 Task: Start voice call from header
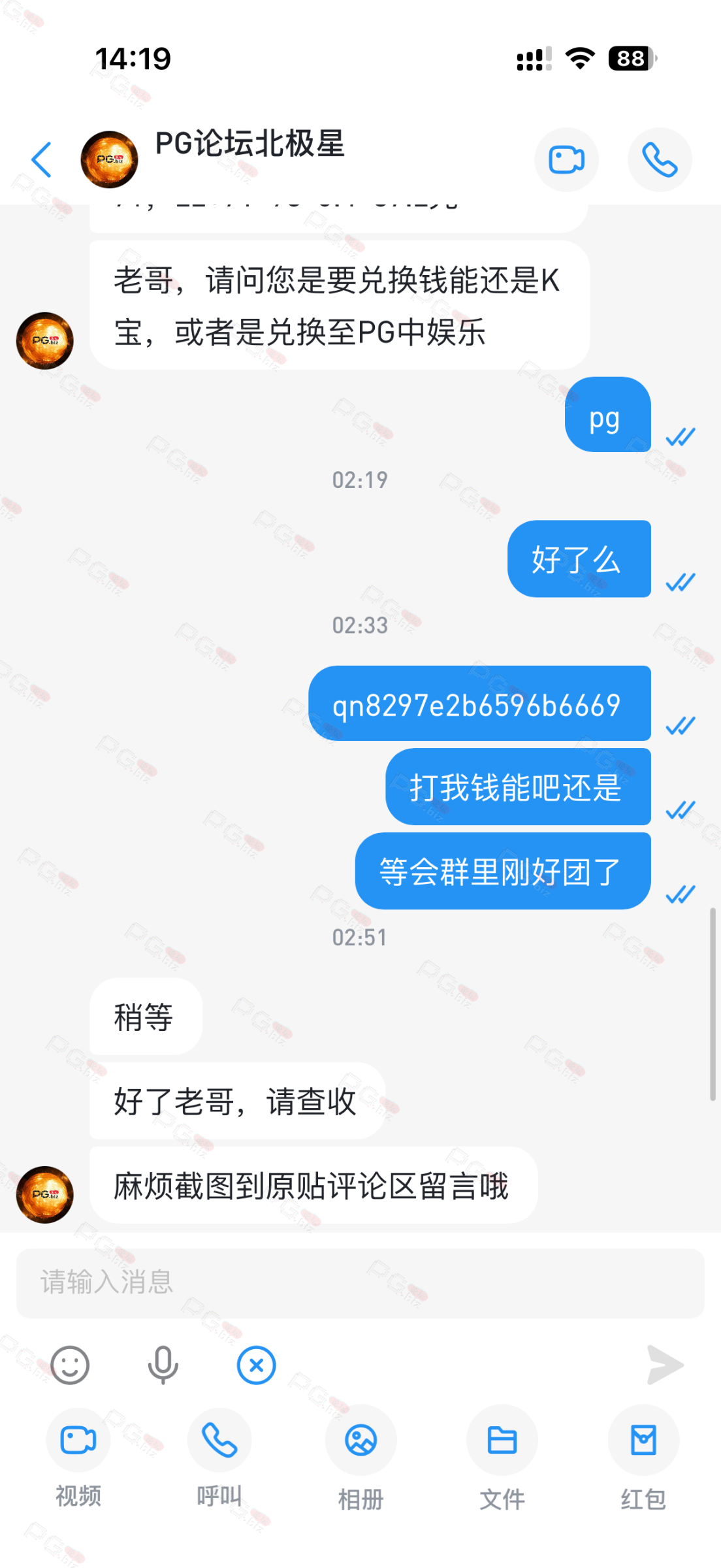click(659, 159)
